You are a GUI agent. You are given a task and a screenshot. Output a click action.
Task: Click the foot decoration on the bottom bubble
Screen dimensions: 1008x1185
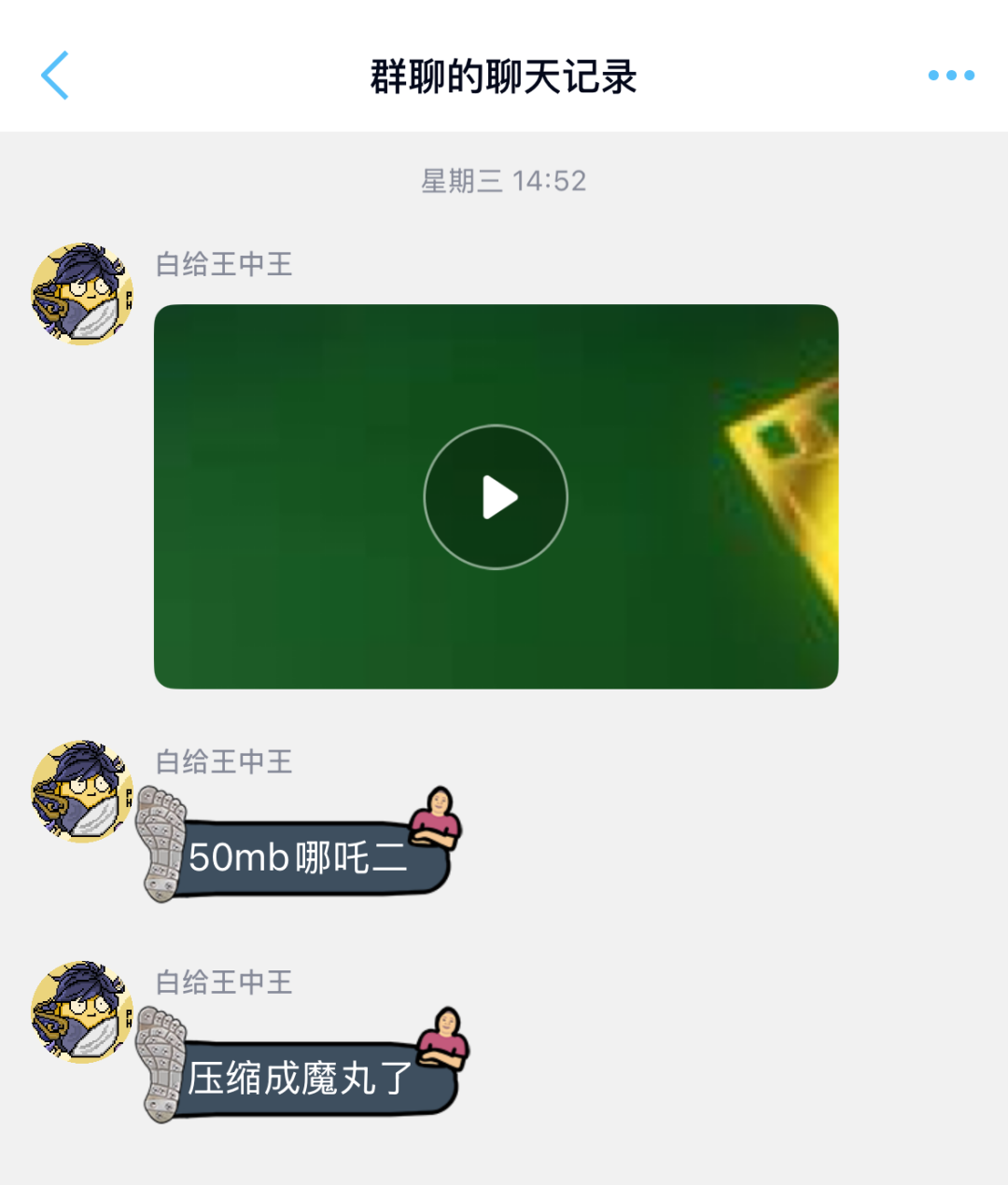pyautogui.click(x=161, y=1064)
